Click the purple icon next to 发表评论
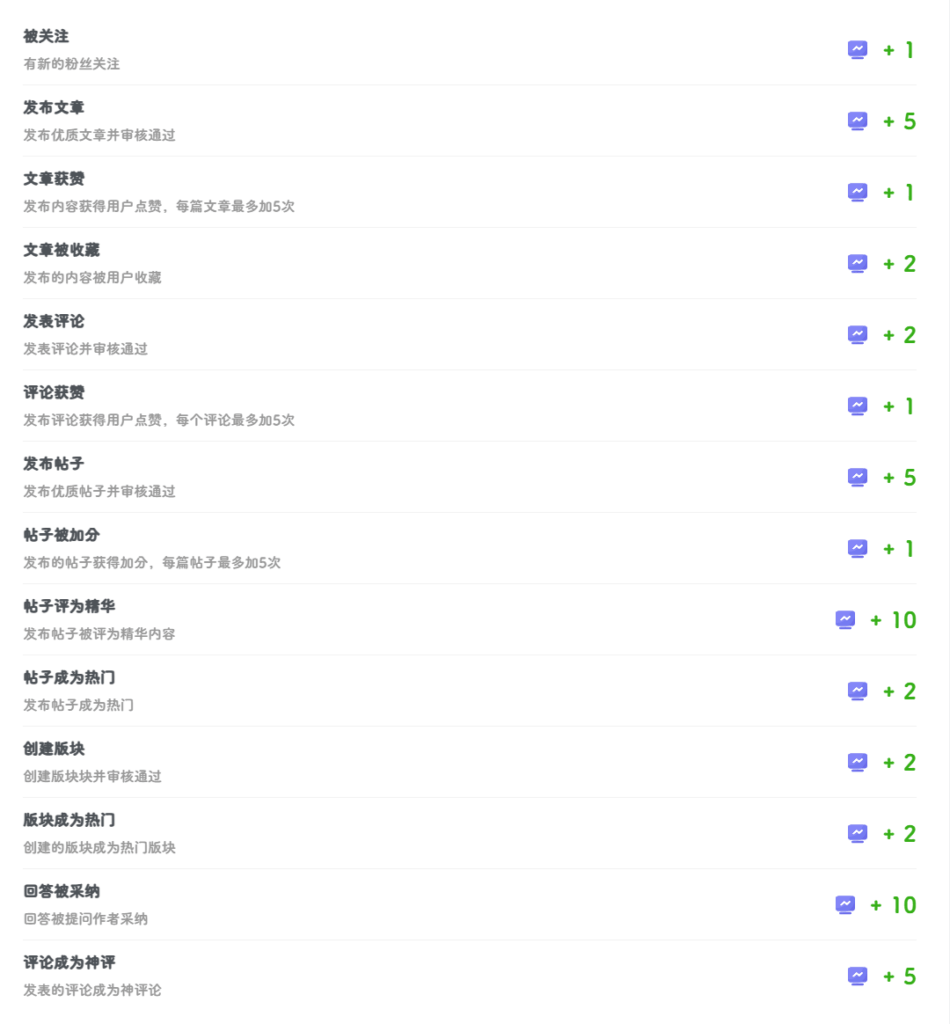This screenshot has width=950, height=1024. (x=857, y=334)
